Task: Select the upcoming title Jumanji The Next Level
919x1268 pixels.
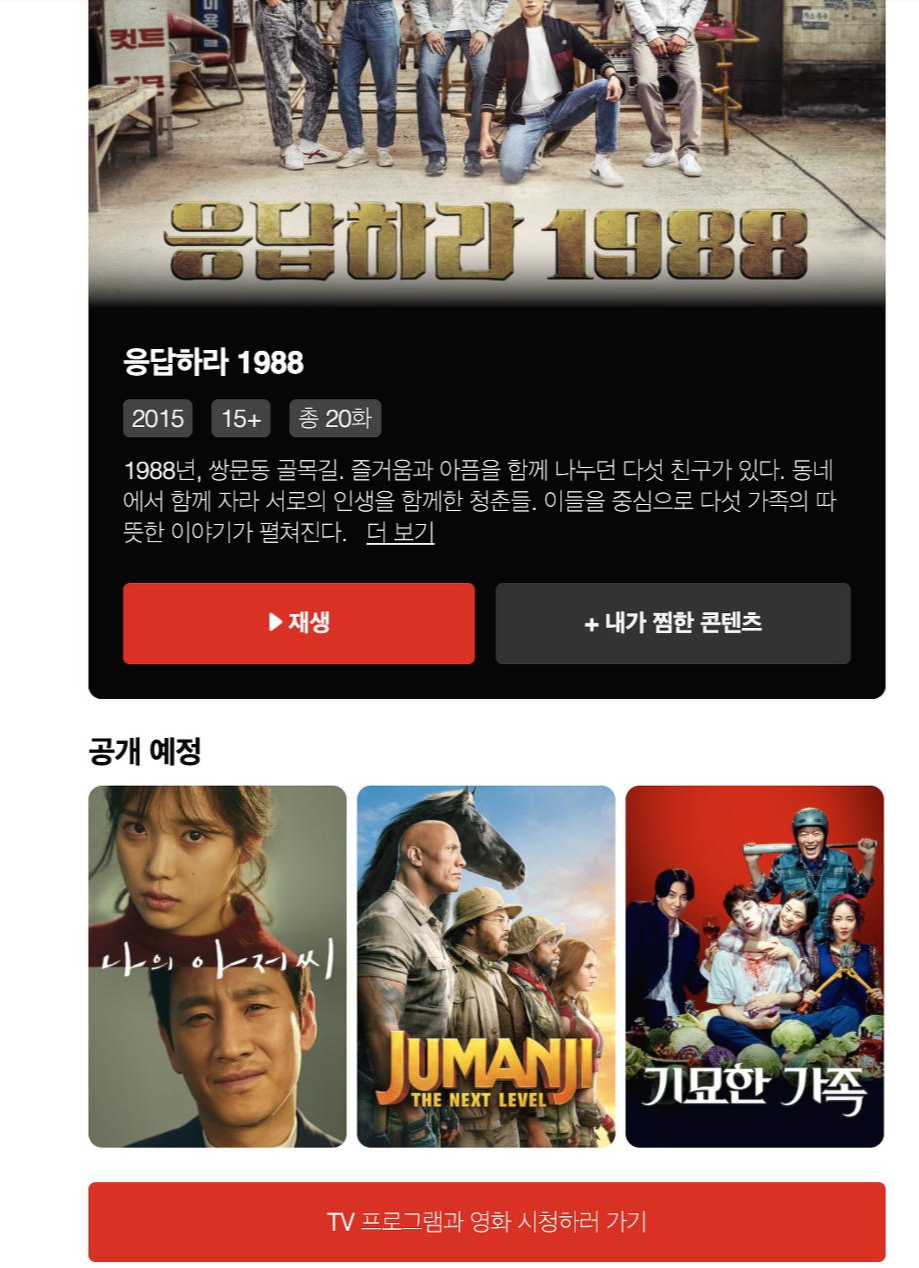Action: pyautogui.click(x=486, y=965)
